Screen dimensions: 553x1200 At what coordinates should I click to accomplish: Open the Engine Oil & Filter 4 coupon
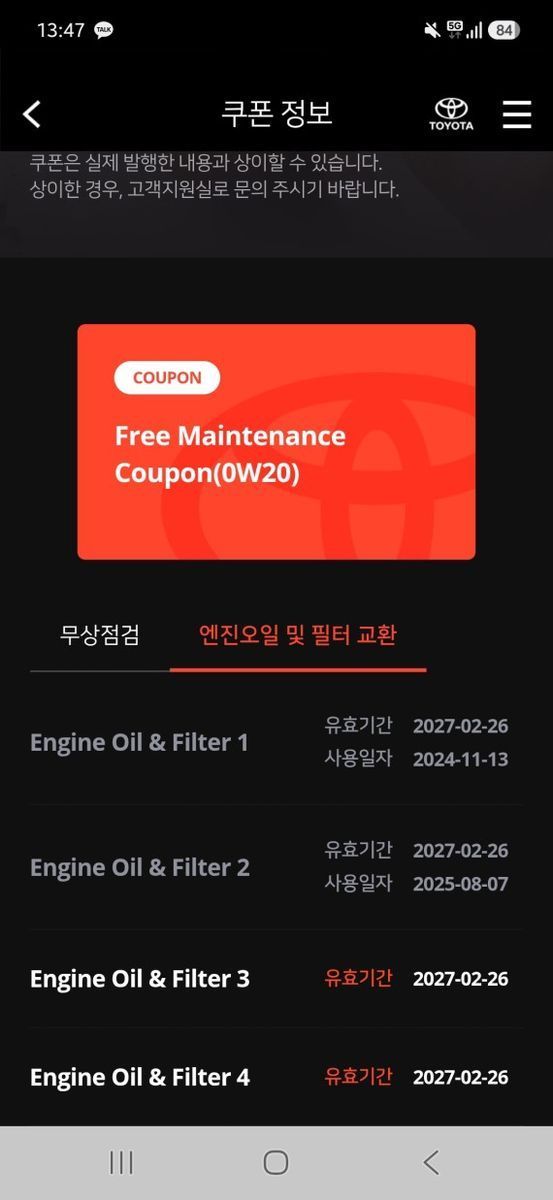(x=276, y=1077)
